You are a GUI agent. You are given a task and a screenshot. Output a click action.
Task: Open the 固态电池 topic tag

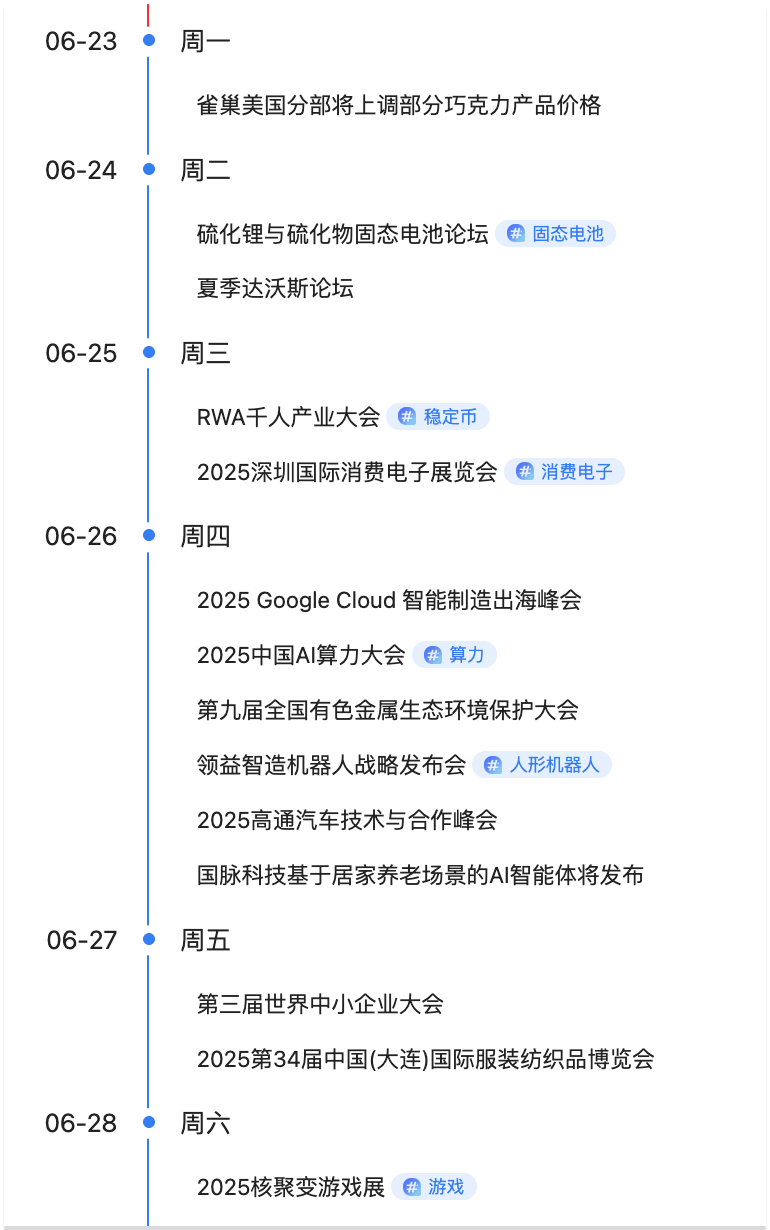click(556, 234)
